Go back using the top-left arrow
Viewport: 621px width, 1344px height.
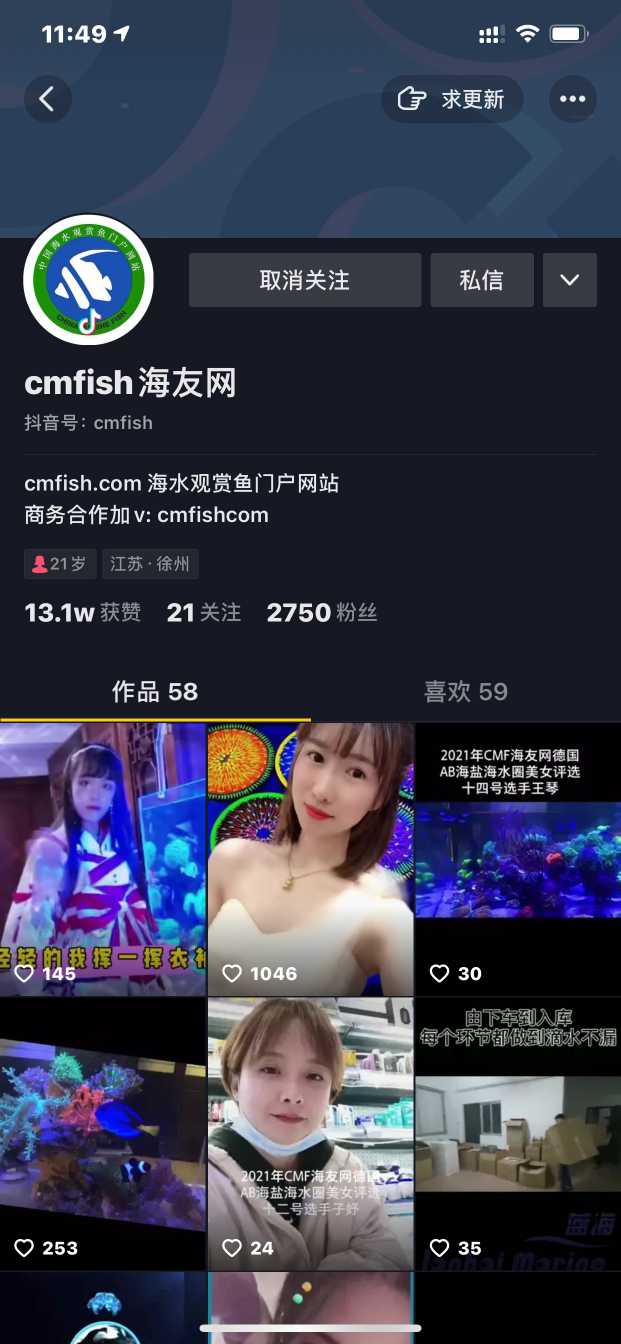click(47, 99)
